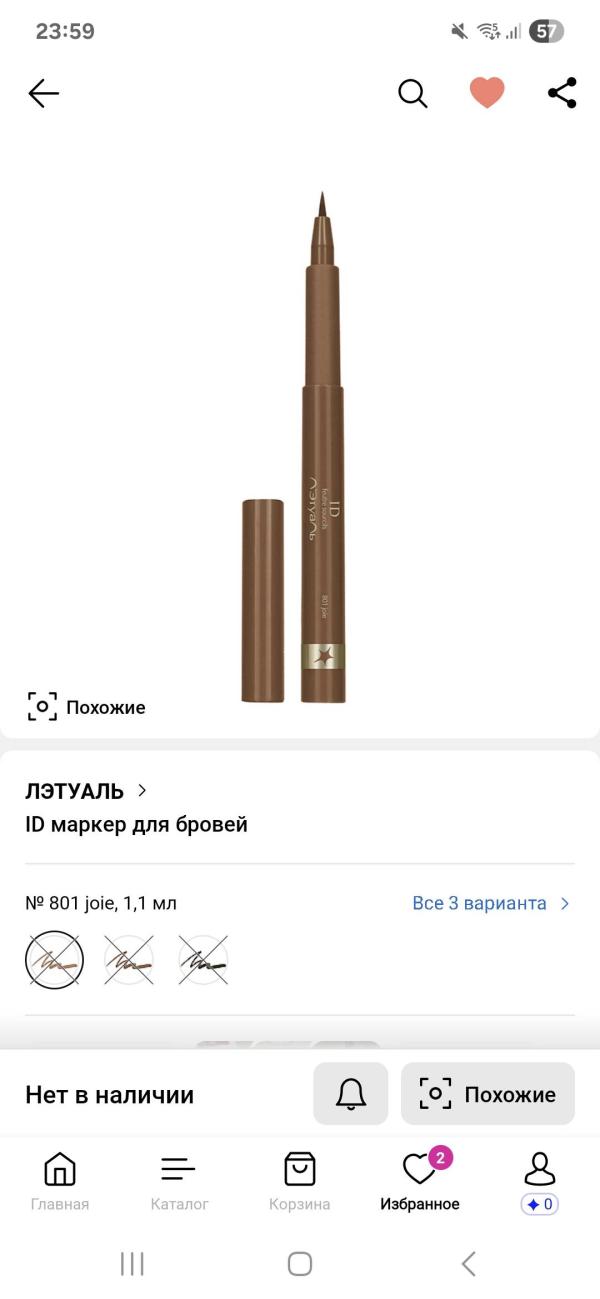Select the second crossed-out shade swatch
Screen dimensions: 600x1299
[x=129, y=961]
